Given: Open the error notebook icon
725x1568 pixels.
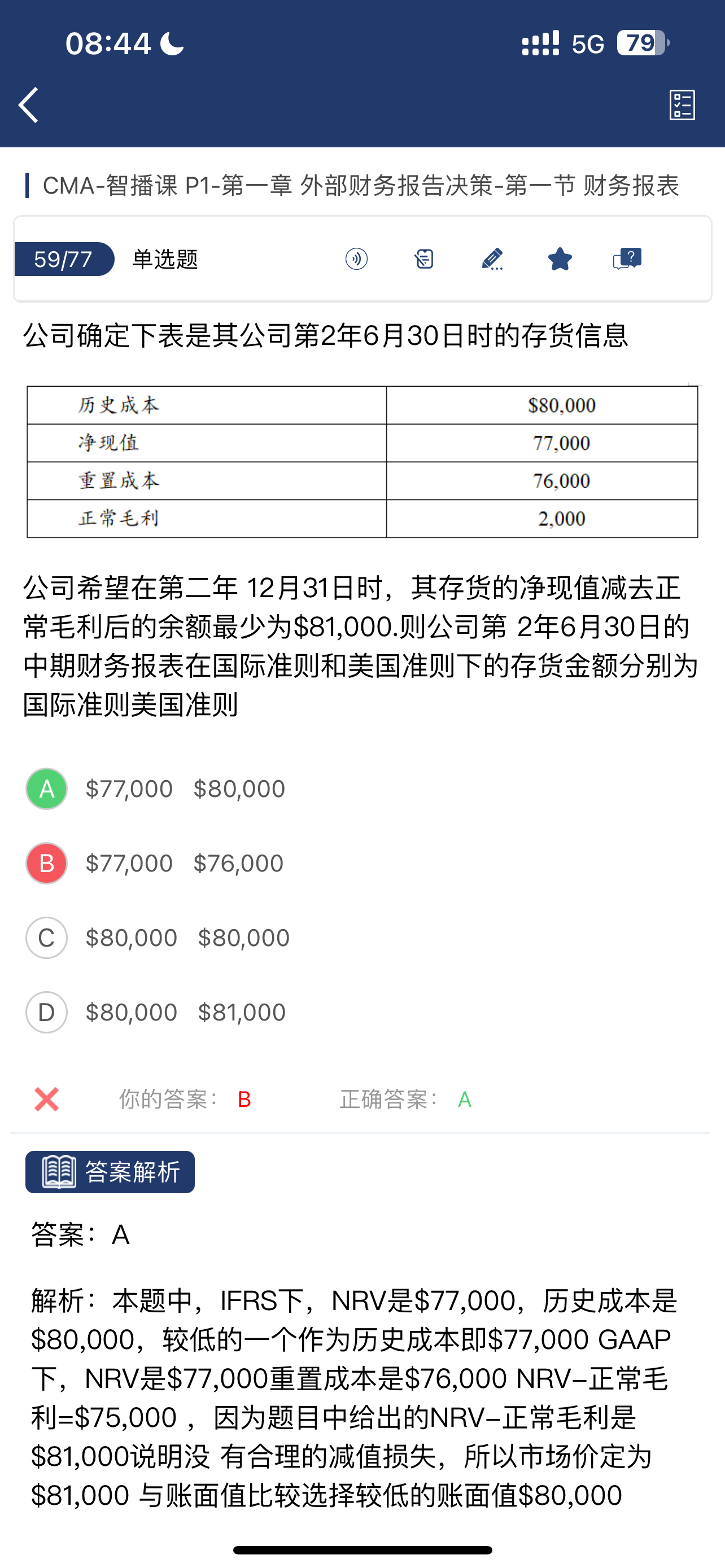Looking at the screenshot, I should [423, 259].
